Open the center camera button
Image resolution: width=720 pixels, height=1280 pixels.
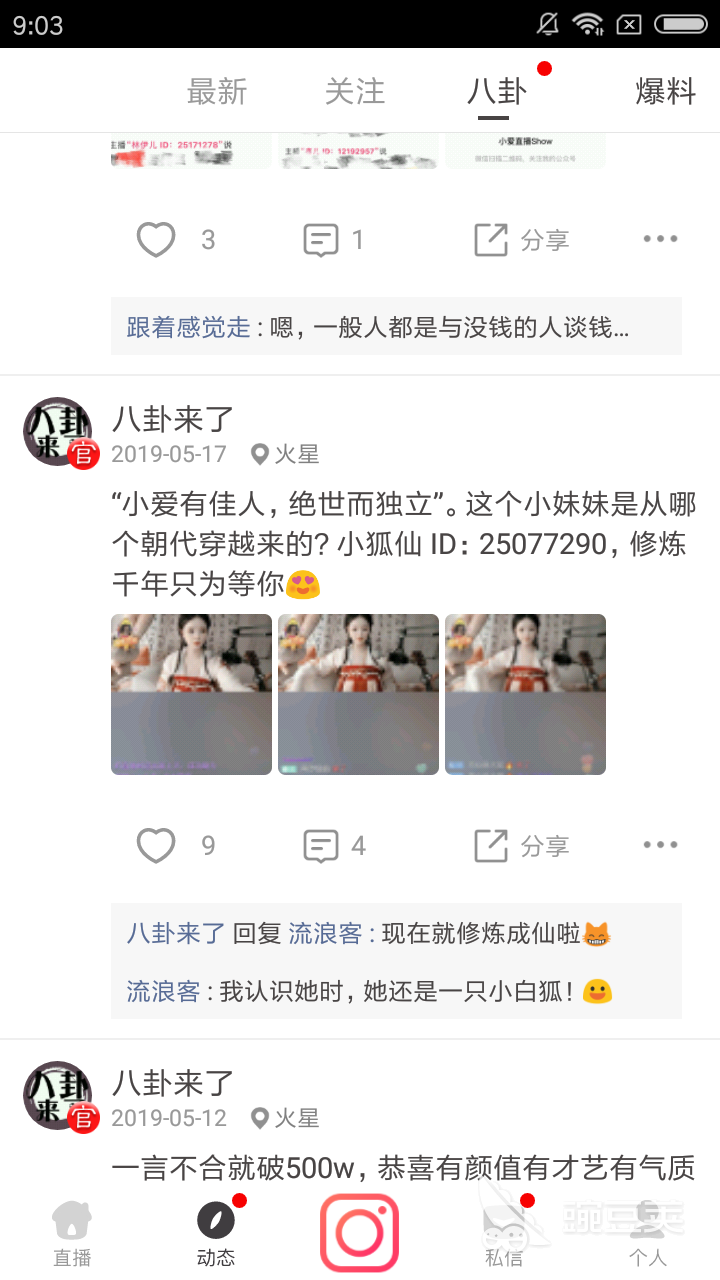point(360,1232)
